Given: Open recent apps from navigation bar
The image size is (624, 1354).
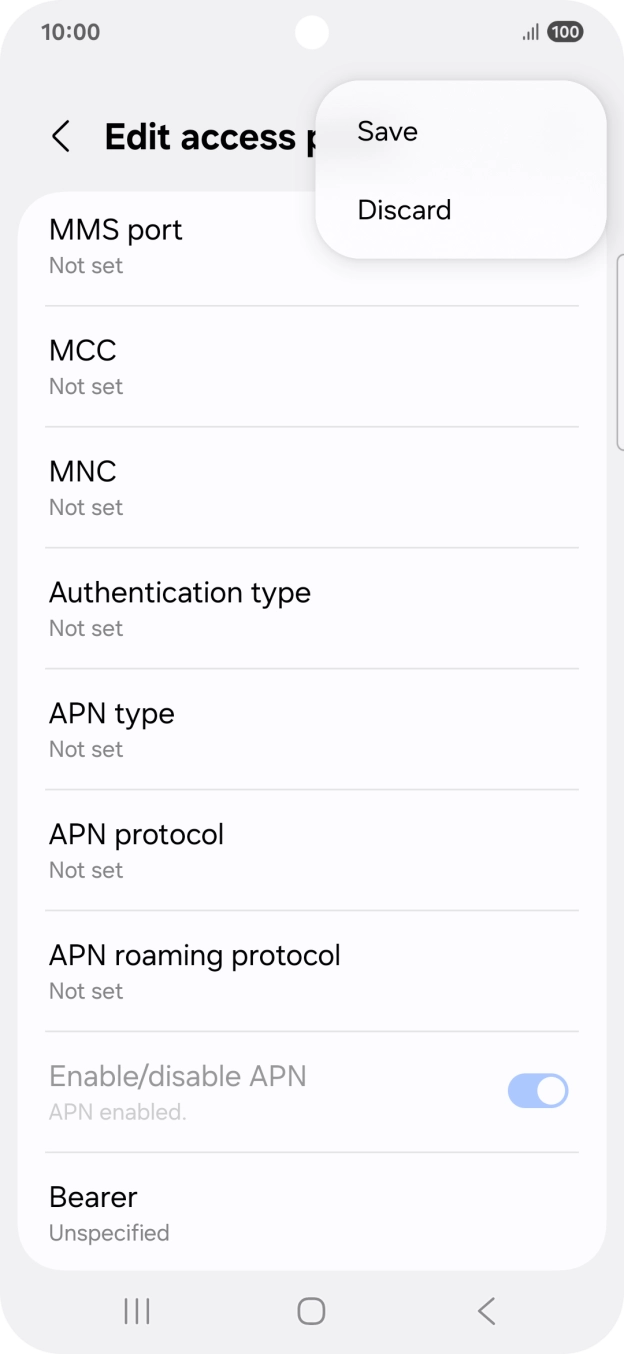Looking at the screenshot, I should (137, 1311).
